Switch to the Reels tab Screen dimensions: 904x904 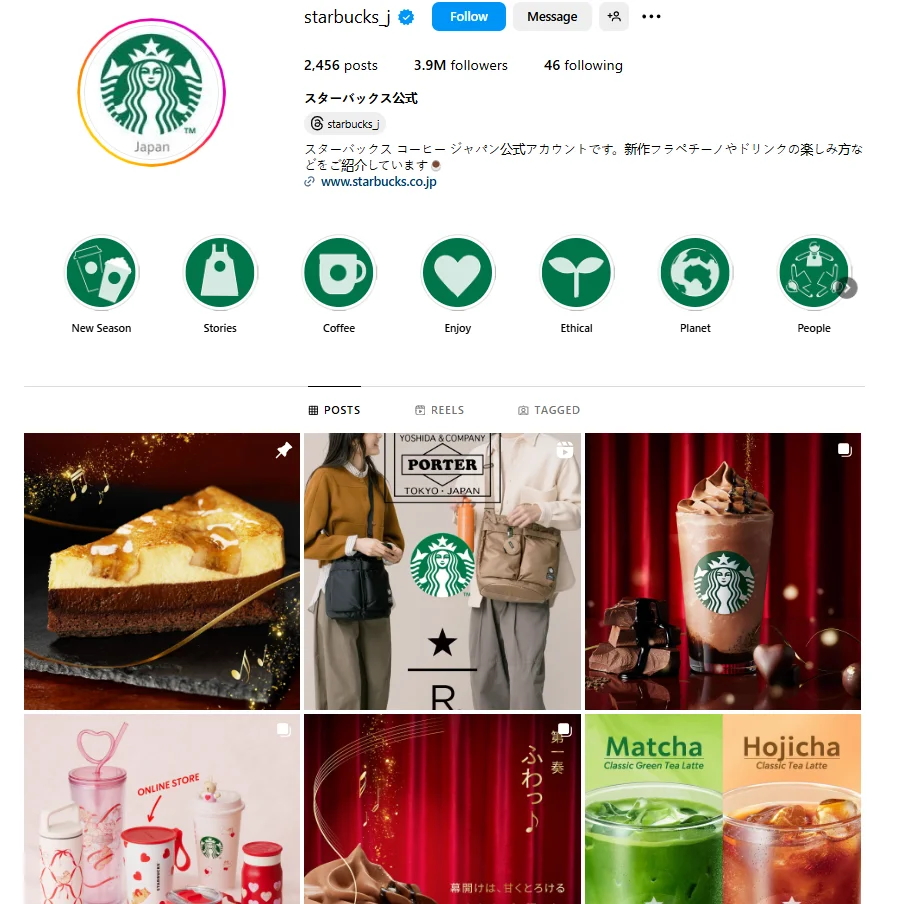pyautogui.click(x=439, y=410)
